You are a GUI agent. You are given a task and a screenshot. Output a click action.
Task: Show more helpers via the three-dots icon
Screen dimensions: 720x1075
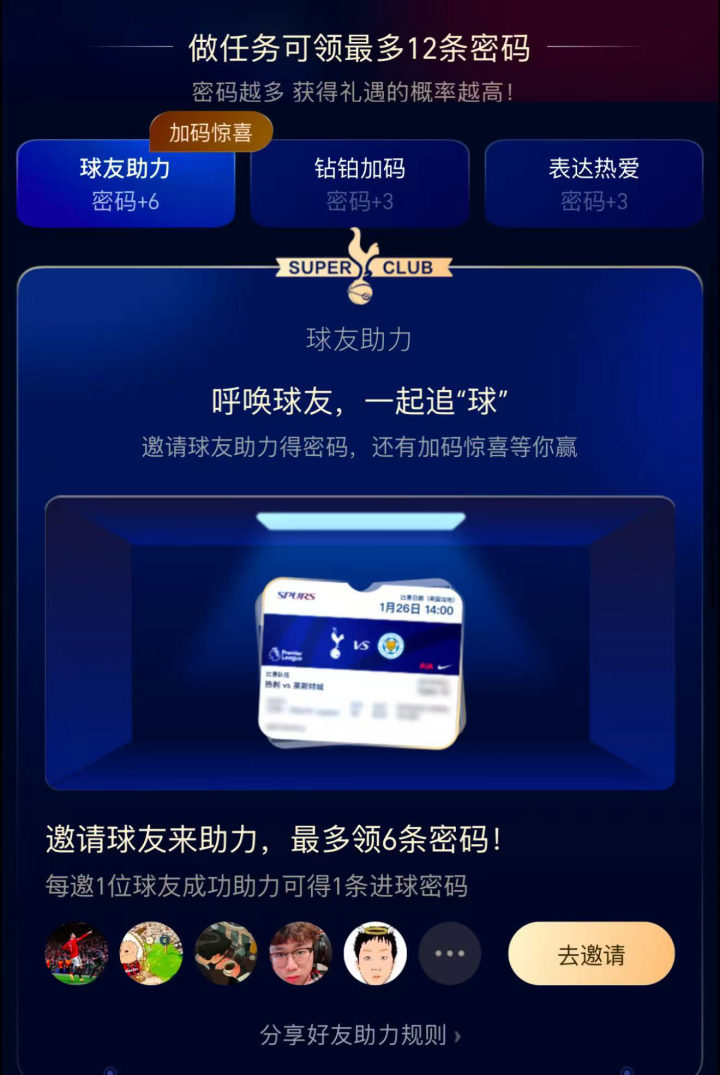click(450, 954)
